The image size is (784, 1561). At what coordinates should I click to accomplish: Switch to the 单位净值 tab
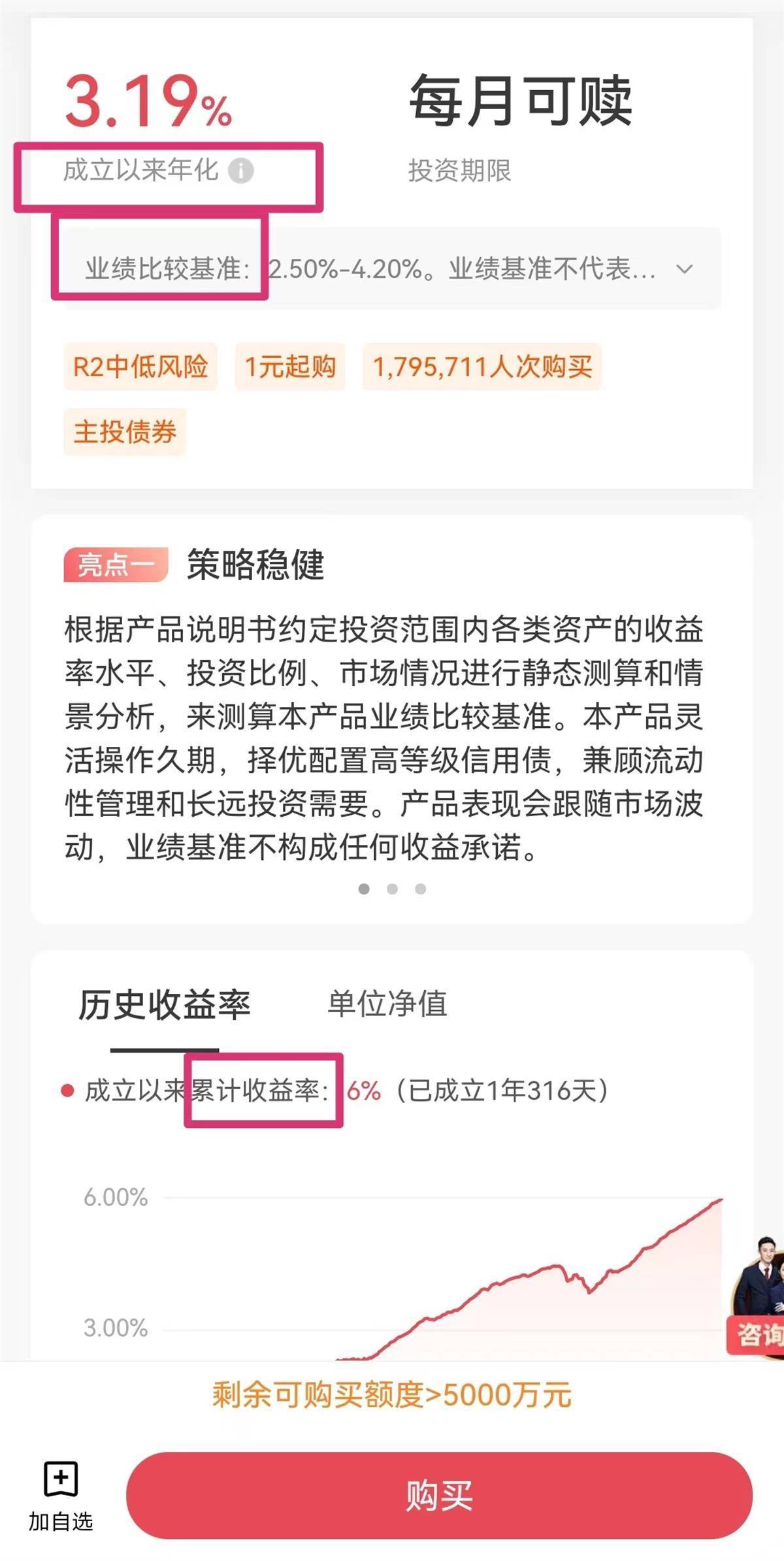[x=387, y=1004]
